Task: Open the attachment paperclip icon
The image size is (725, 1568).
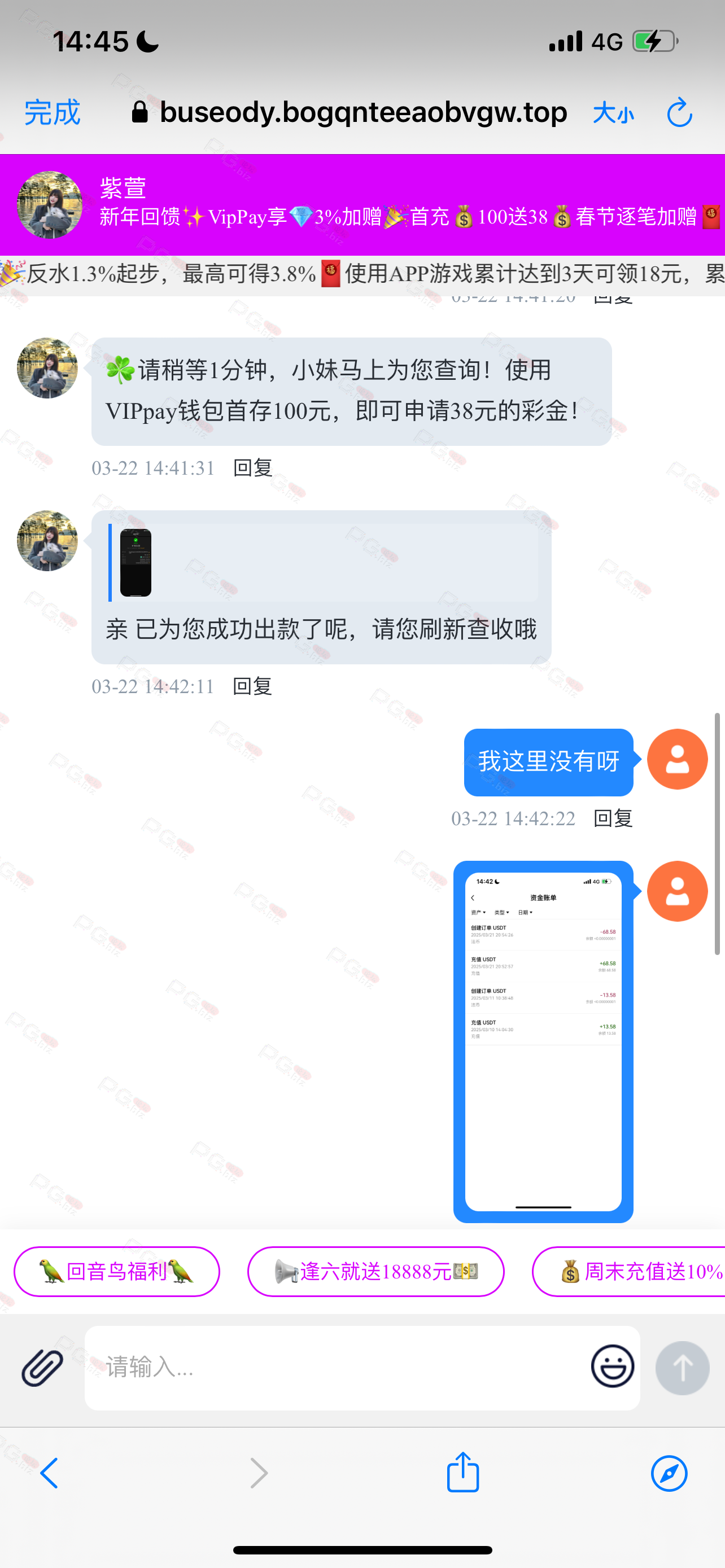Action: [x=42, y=1368]
